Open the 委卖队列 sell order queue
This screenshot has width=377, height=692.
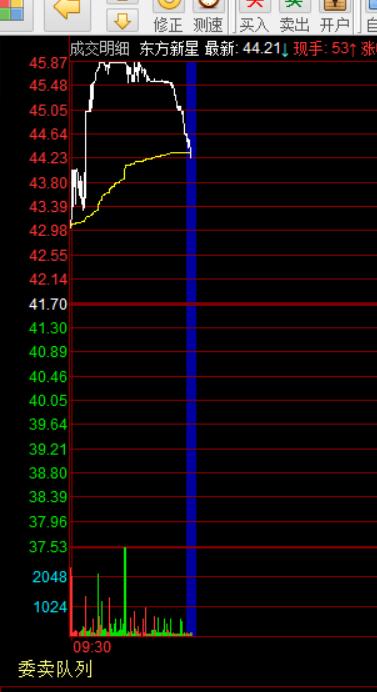(55, 669)
